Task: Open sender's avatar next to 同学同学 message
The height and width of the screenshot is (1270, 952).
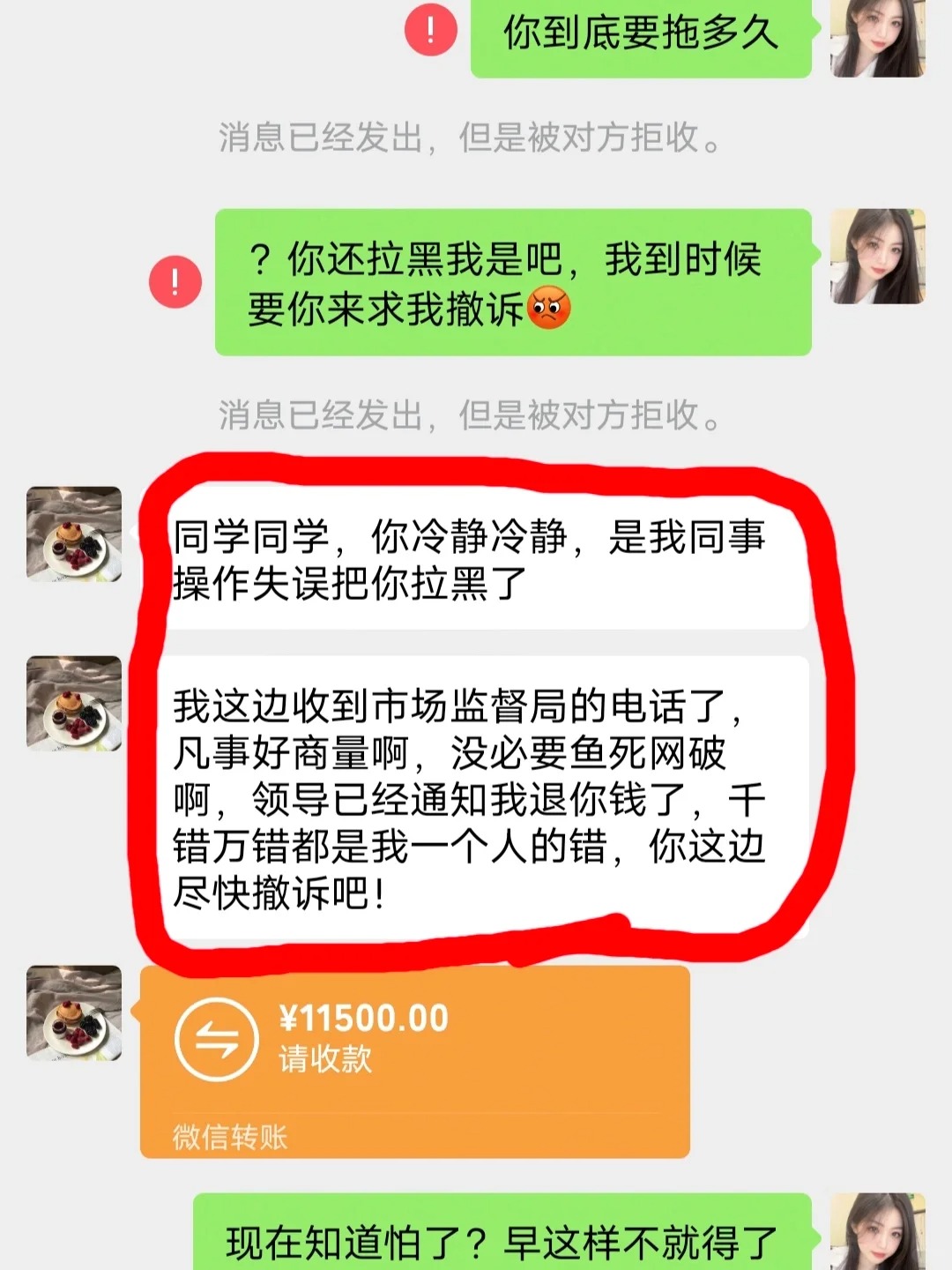Action: (74, 534)
